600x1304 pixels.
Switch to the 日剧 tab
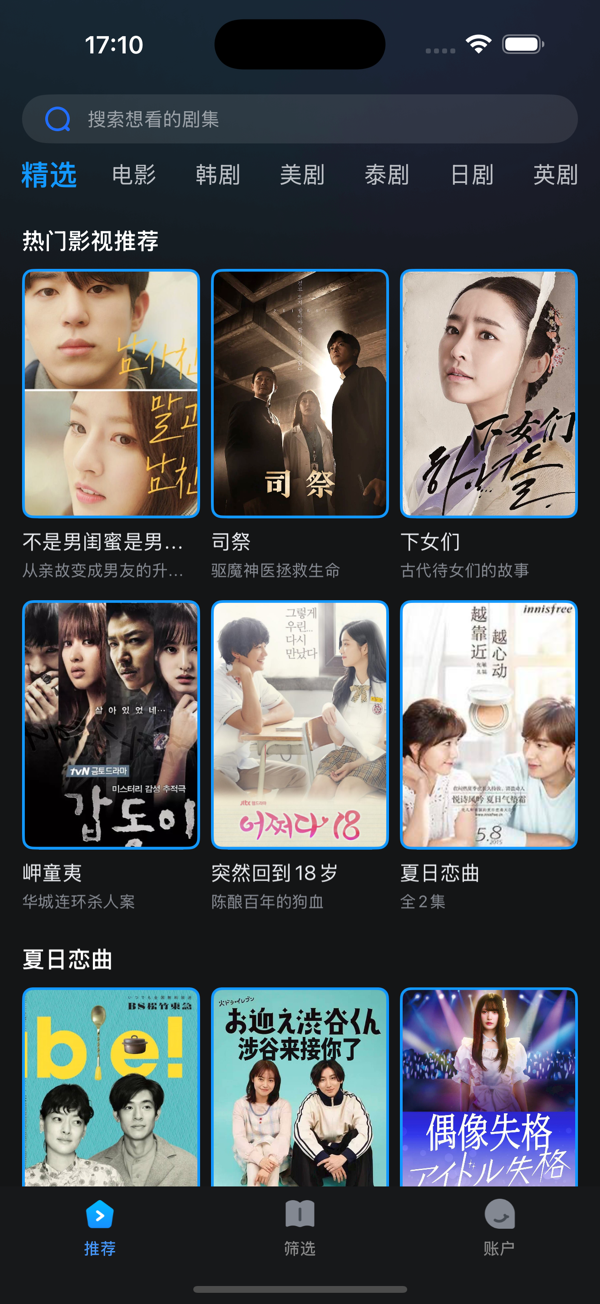[472, 175]
